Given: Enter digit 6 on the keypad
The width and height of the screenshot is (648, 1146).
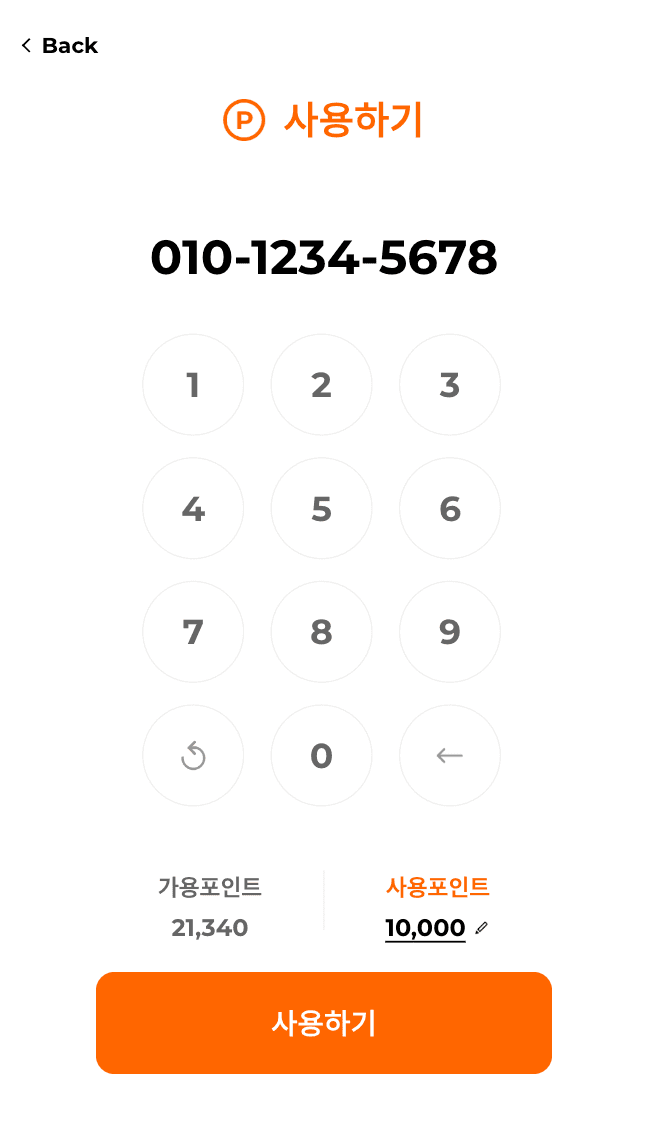Looking at the screenshot, I should (x=449, y=509).
